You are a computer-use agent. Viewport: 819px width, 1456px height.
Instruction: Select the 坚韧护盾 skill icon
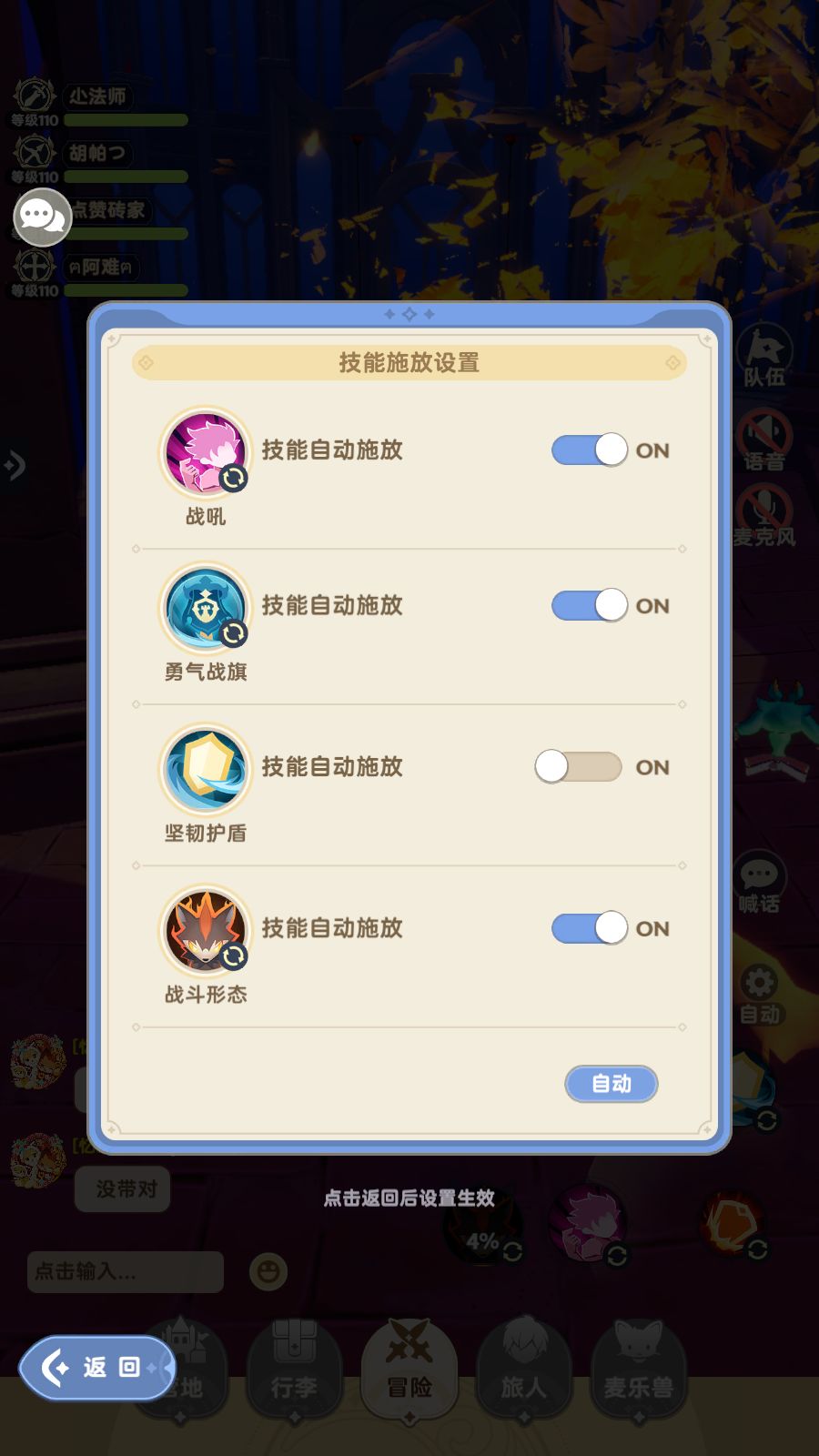[x=205, y=769]
